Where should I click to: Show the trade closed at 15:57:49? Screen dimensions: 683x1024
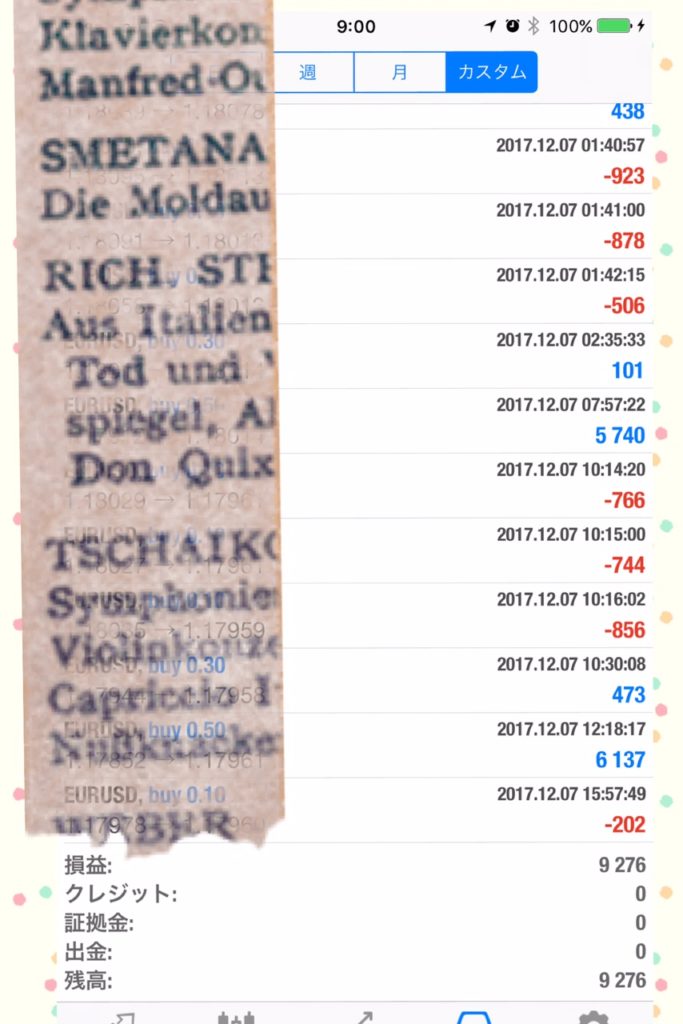click(x=460, y=810)
